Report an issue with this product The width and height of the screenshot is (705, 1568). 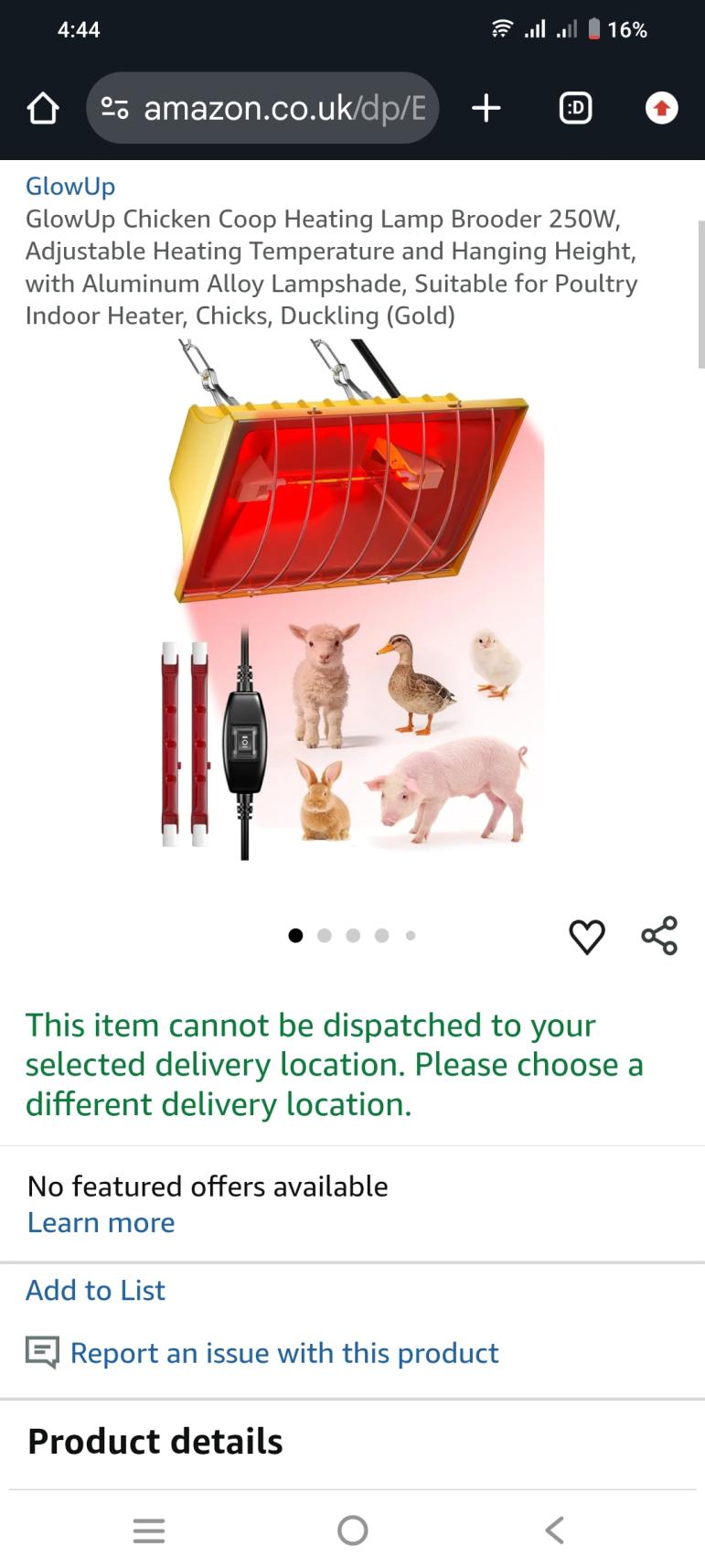coord(283,1353)
